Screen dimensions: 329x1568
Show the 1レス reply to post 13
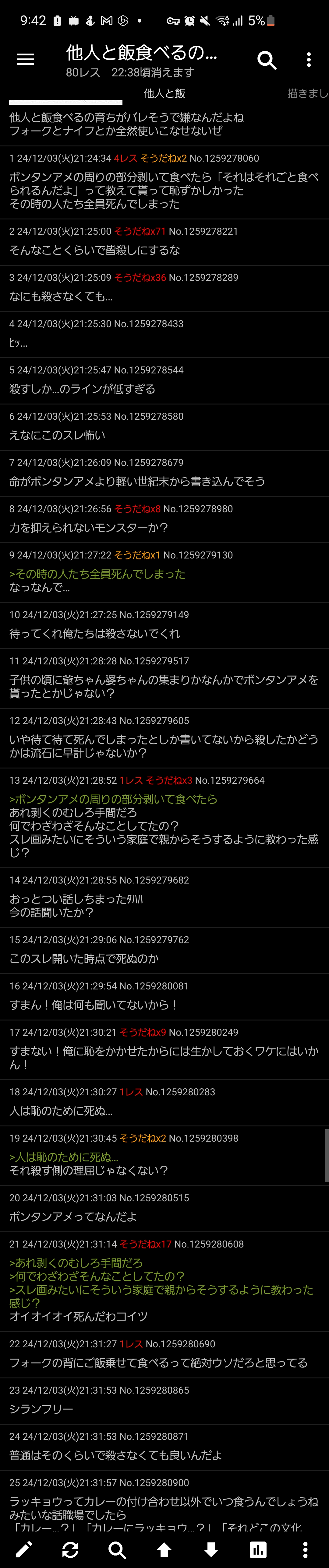[x=131, y=780]
